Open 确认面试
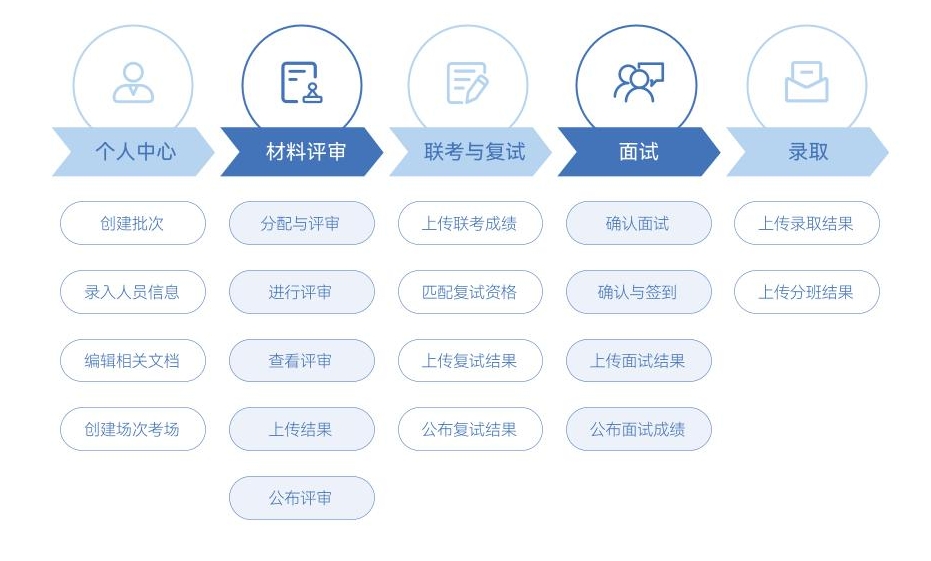This screenshot has height=561, width=931. coord(638,223)
